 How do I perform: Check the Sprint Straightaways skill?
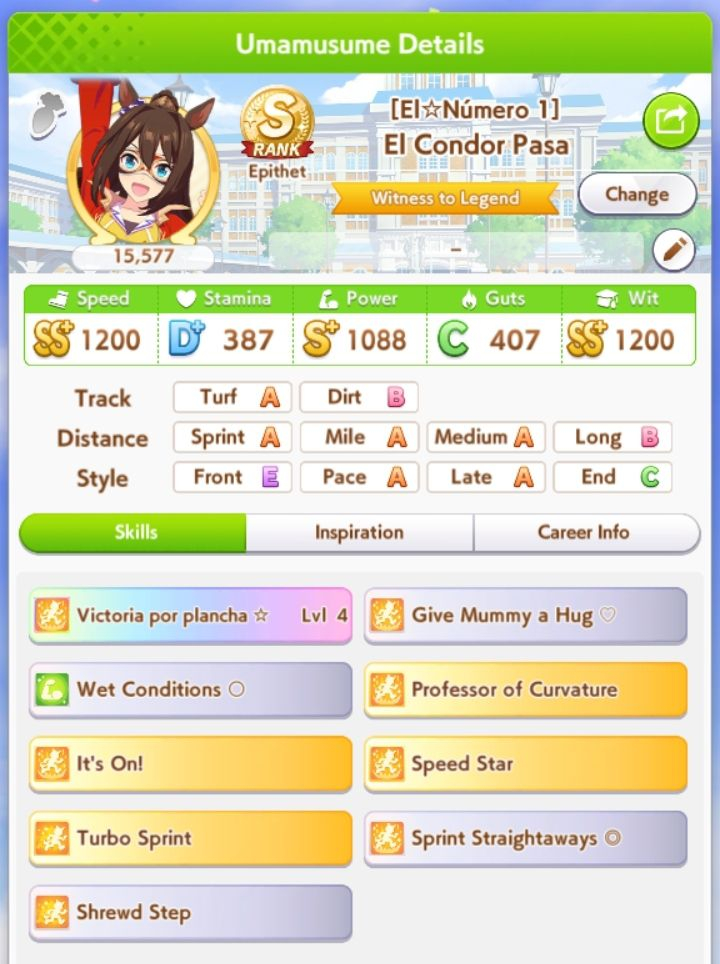[x=525, y=838]
